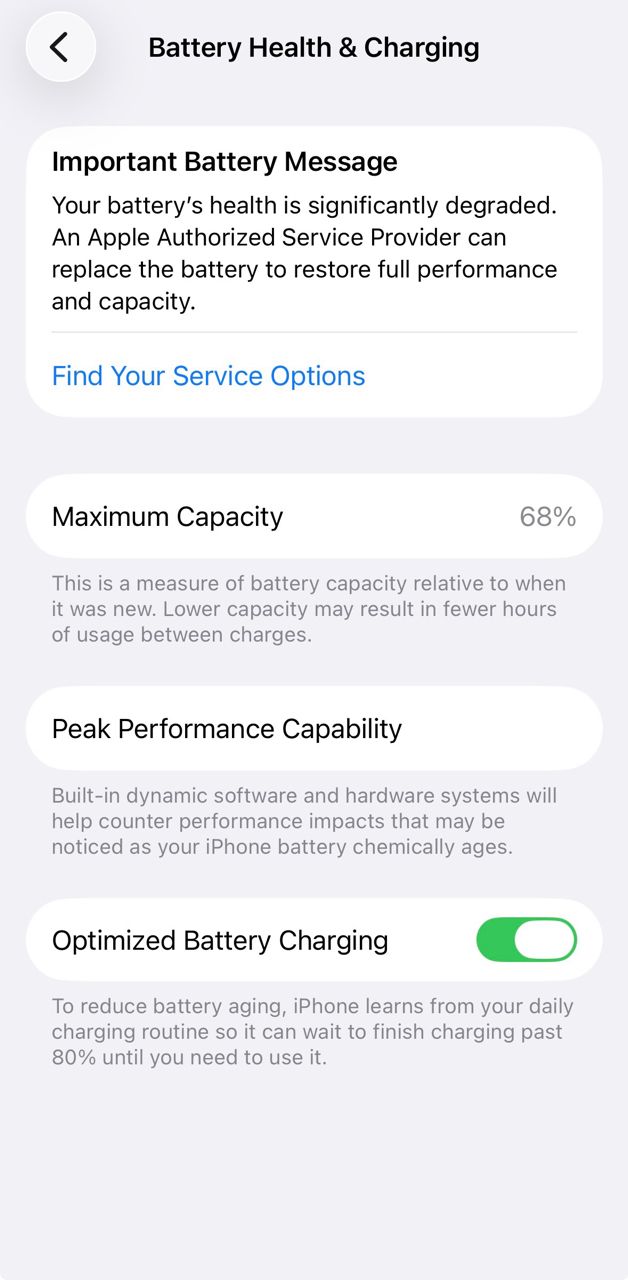Image resolution: width=628 pixels, height=1280 pixels.
Task: Open Find Your Service Options link
Action: coord(208,376)
